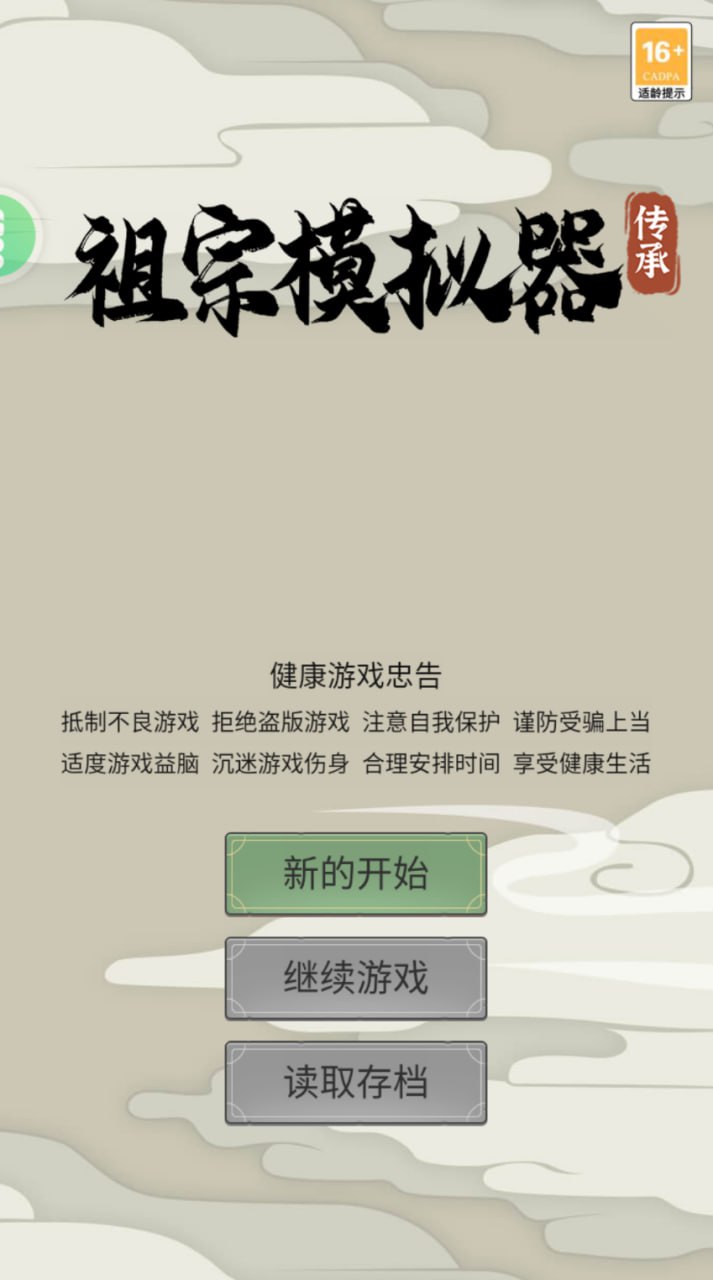Screen dimensions: 713x1280
Task: Continue the game via 继续游戏
Action: point(356,978)
